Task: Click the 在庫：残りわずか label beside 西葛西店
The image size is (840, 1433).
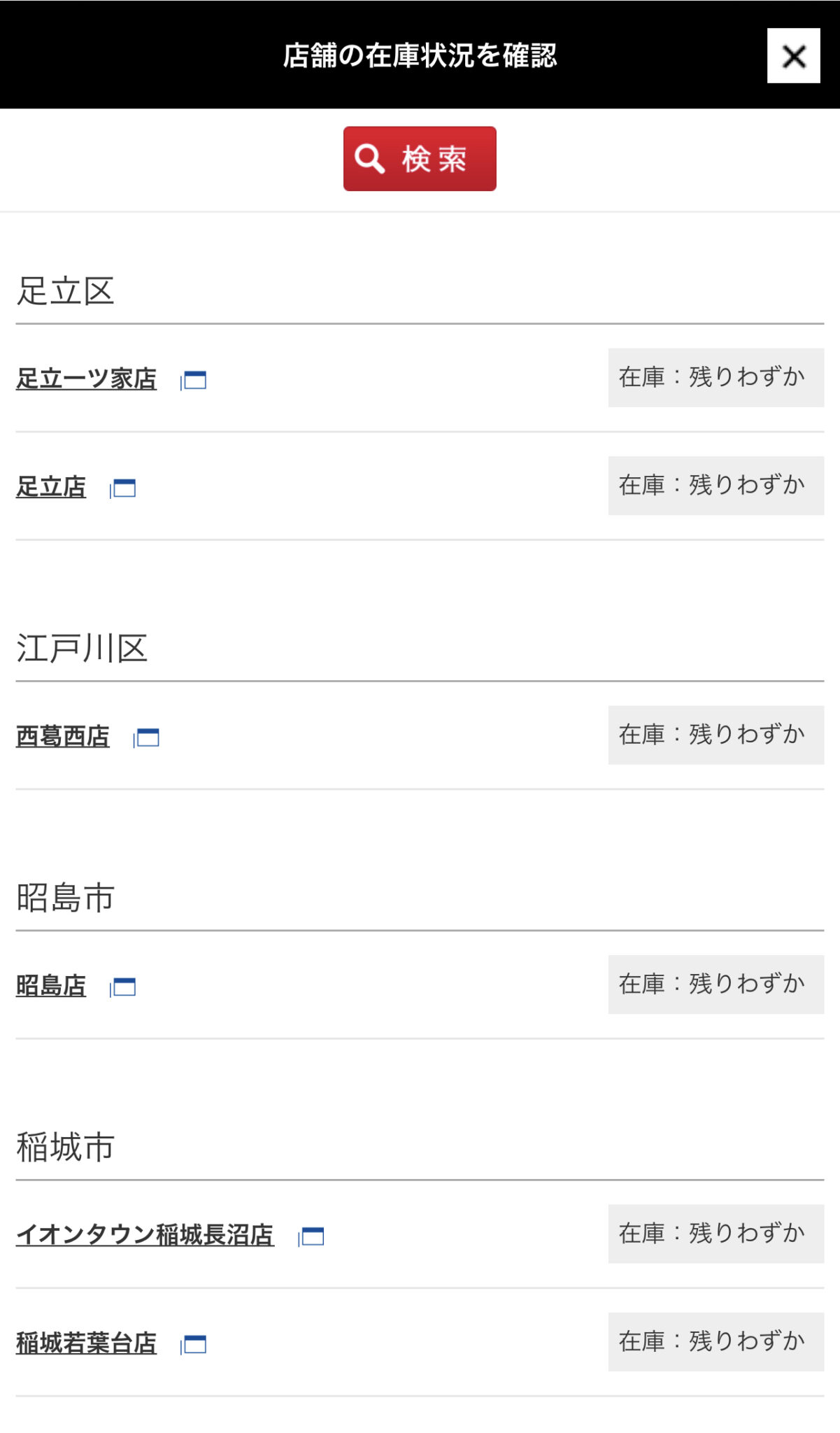Action: click(x=715, y=735)
